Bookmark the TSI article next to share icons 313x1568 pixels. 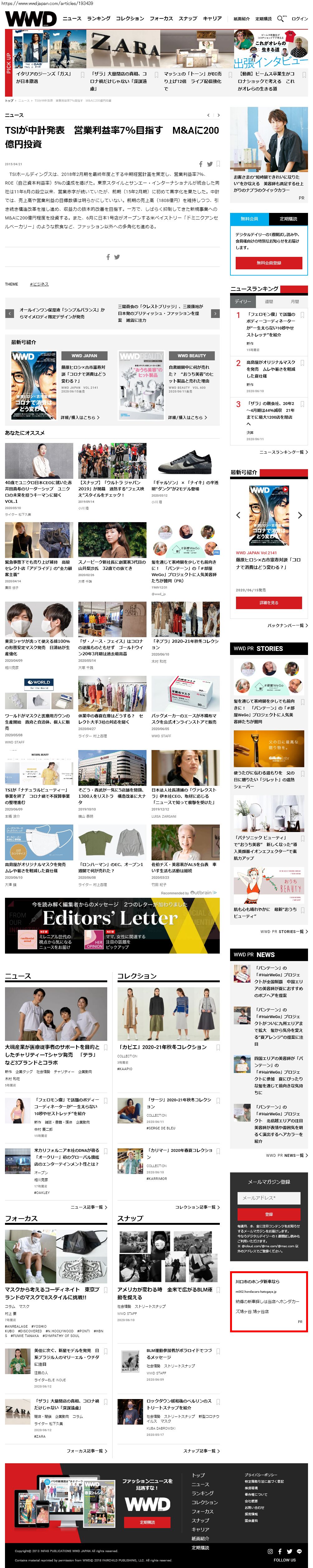(x=218, y=164)
